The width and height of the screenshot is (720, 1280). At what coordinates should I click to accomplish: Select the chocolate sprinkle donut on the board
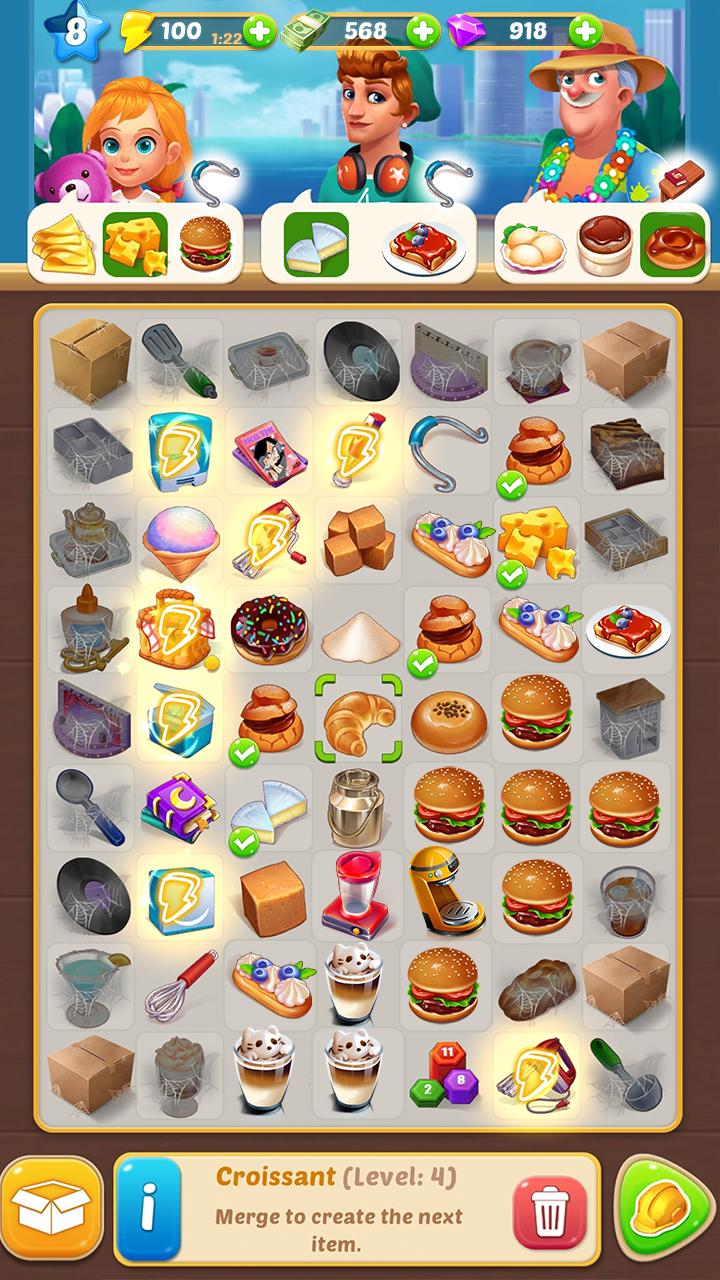point(269,630)
